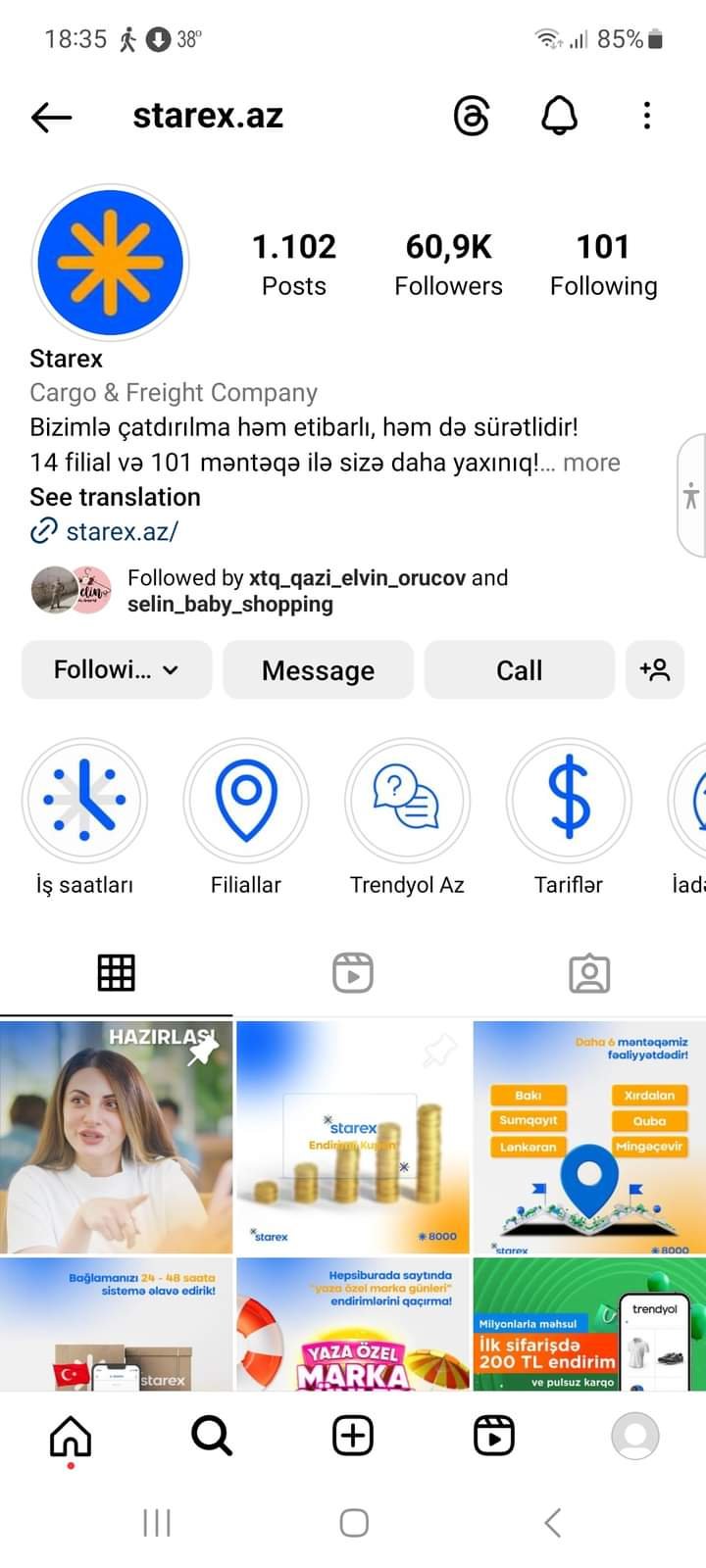View the 1.102 Posts list

tap(294, 265)
